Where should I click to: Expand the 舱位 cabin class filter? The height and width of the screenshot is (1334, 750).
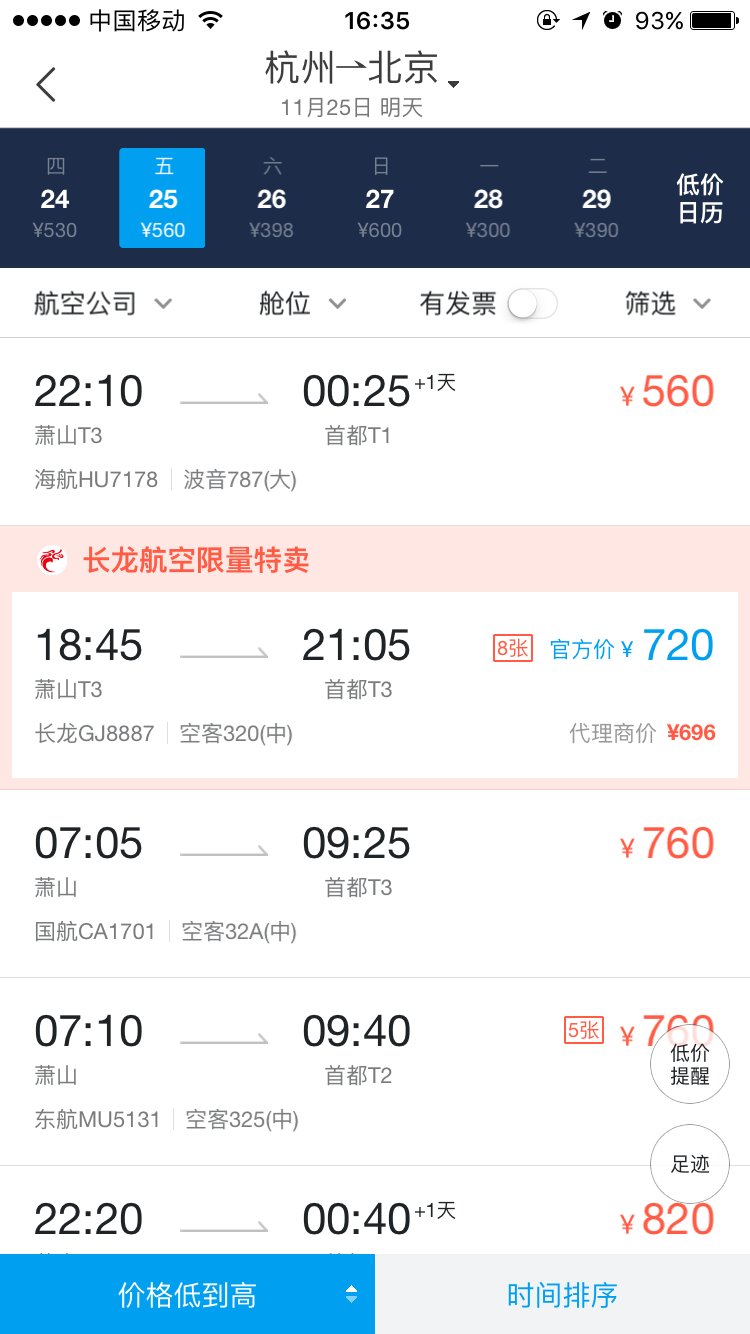pos(302,304)
